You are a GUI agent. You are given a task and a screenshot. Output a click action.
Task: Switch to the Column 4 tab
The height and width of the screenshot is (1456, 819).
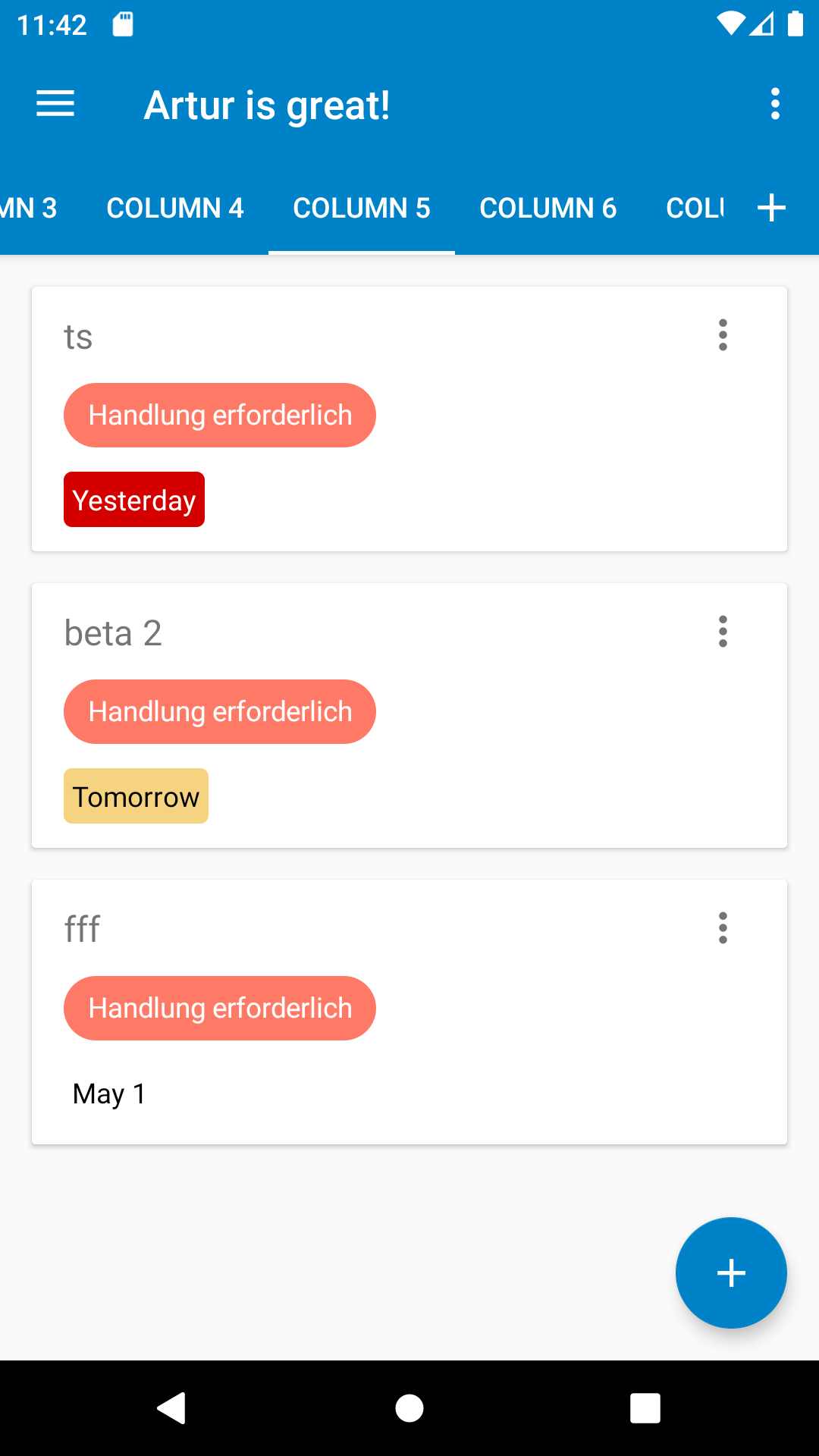click(x=175, y=208)
